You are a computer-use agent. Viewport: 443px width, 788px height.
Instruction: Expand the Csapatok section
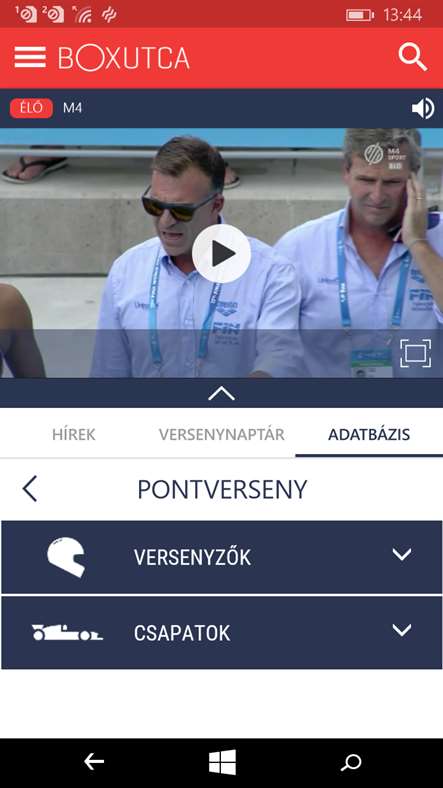222,633
